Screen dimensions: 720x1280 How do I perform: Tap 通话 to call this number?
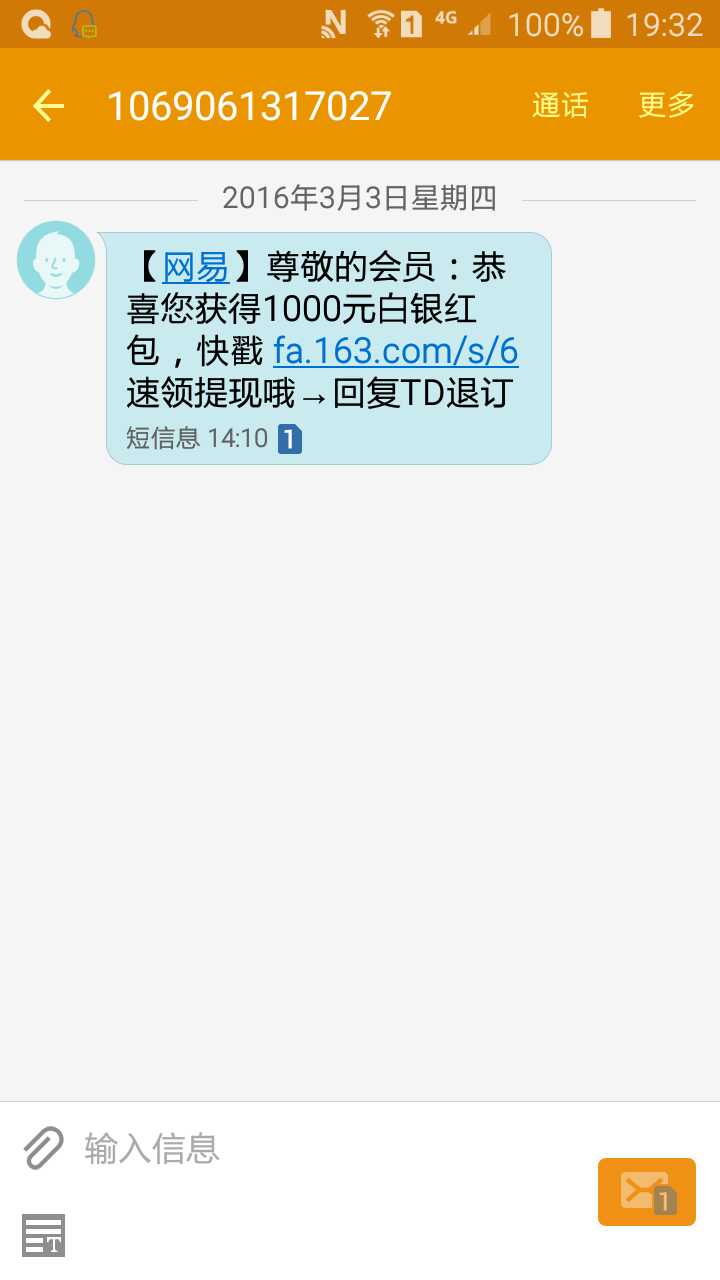560,105
